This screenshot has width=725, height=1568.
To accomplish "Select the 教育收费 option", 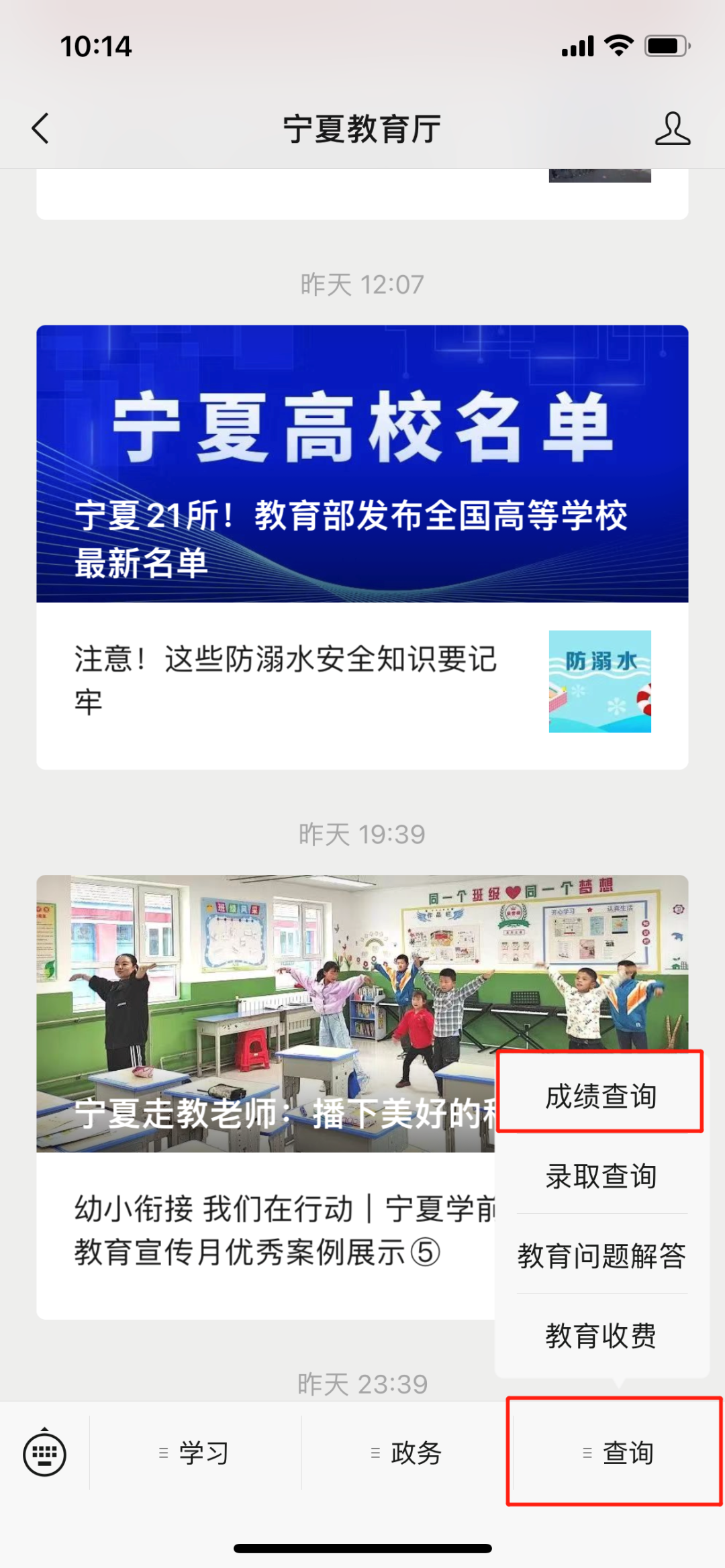I will (x=601, y=1335).
